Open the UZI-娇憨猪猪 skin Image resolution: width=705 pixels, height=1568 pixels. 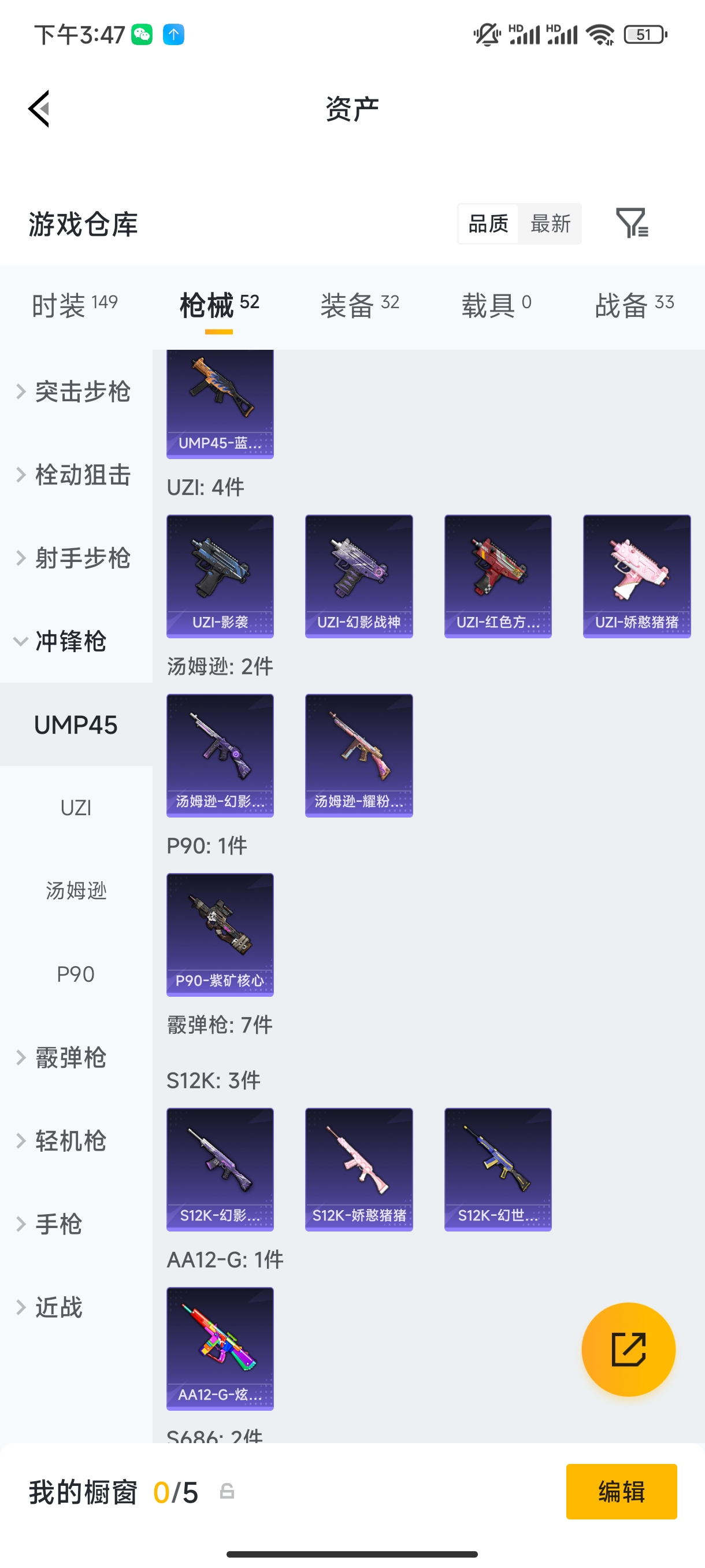click(636, 576)
